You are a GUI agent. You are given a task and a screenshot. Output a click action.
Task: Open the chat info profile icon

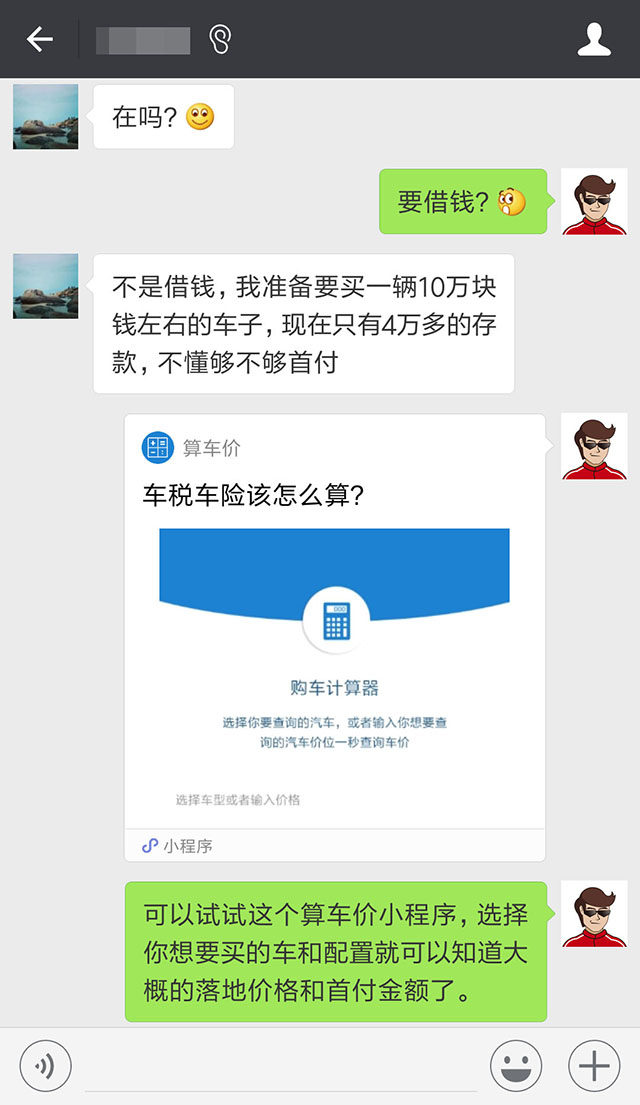click(x=594, y=40)
